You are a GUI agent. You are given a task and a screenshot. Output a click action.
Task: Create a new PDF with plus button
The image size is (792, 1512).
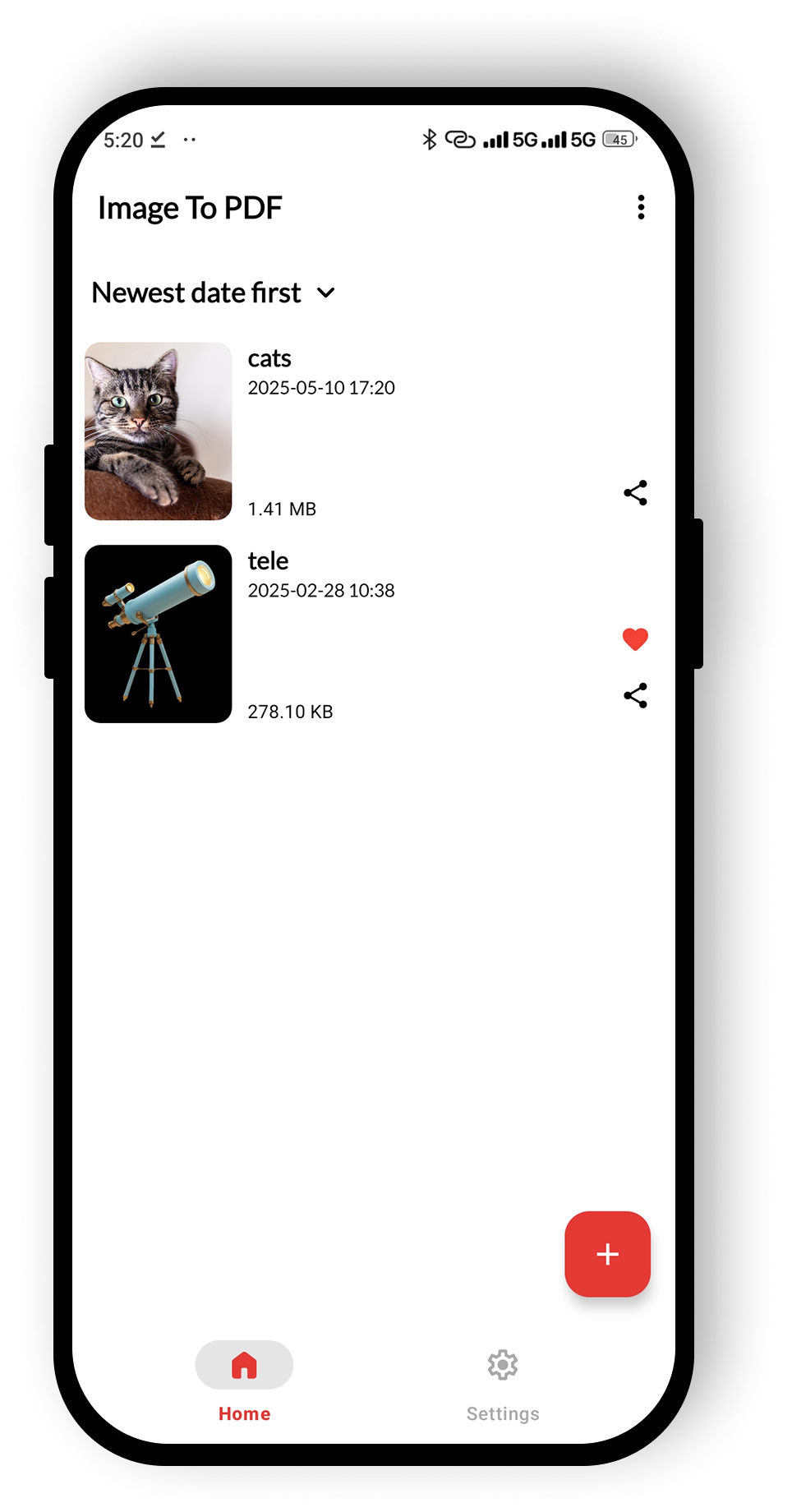607,1254
